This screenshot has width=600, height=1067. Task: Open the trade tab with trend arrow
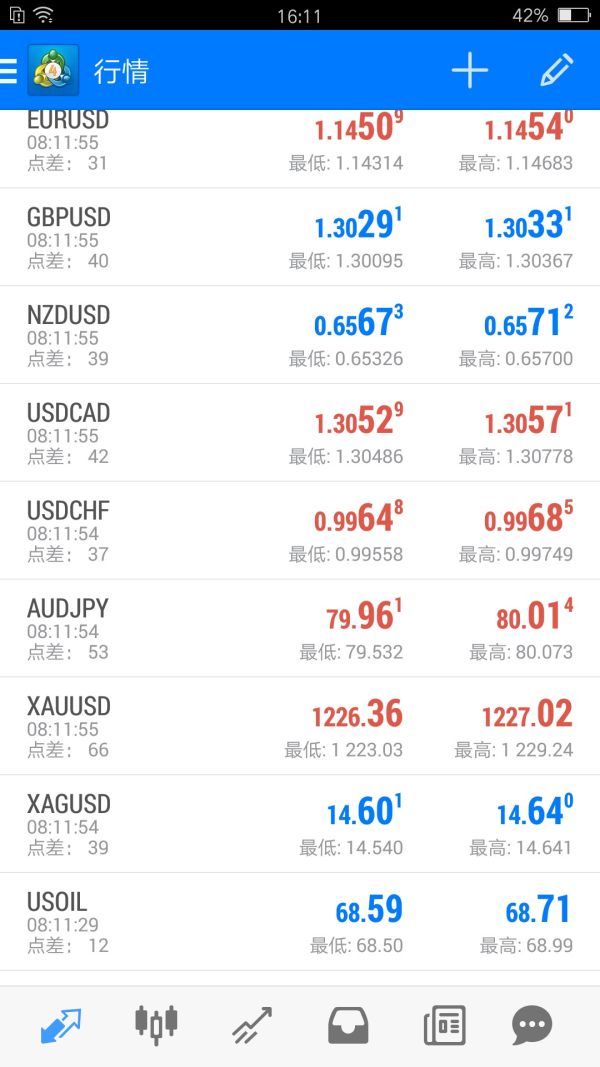point(251,1025)
